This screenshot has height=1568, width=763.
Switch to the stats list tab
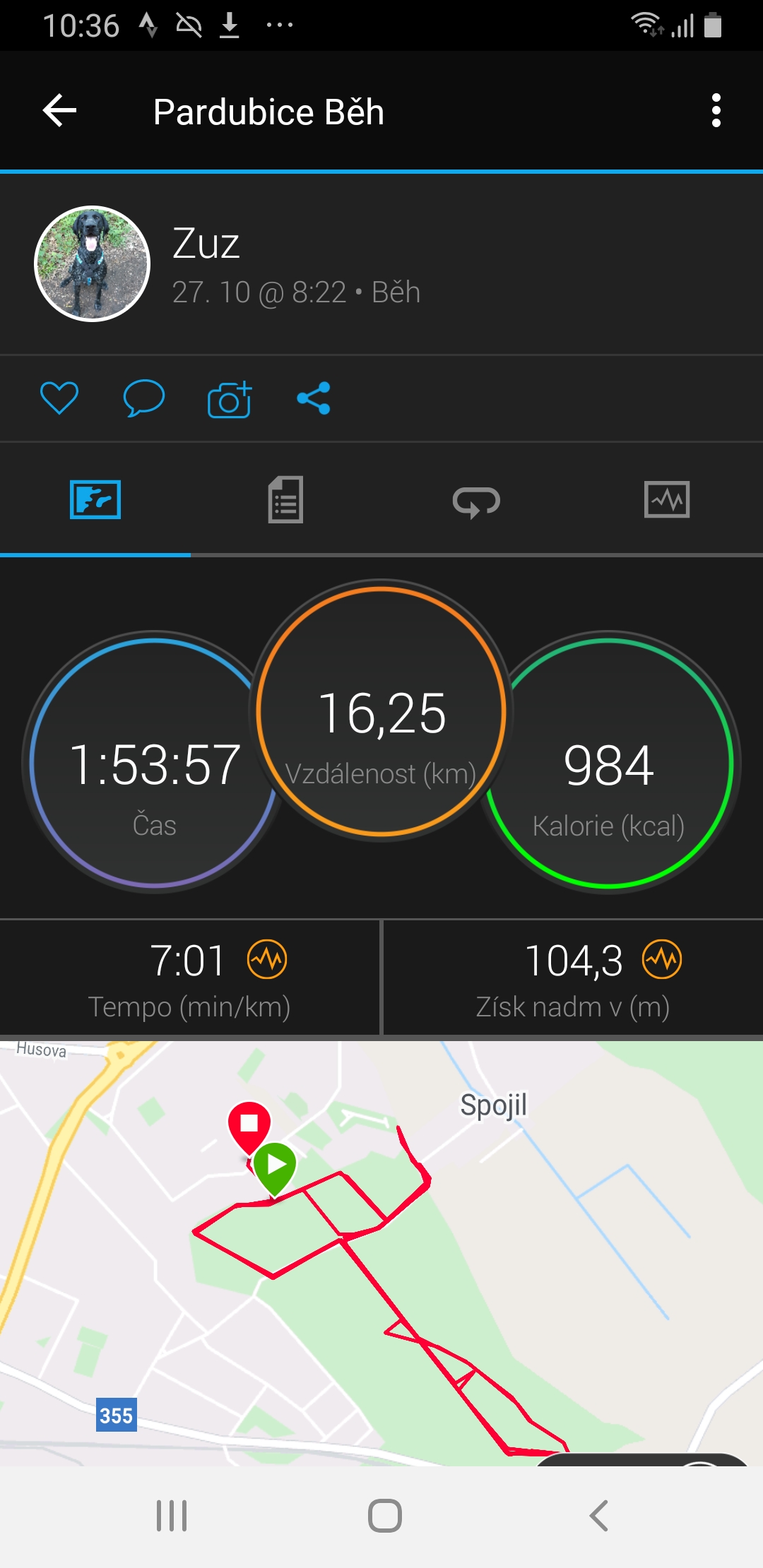286,499
